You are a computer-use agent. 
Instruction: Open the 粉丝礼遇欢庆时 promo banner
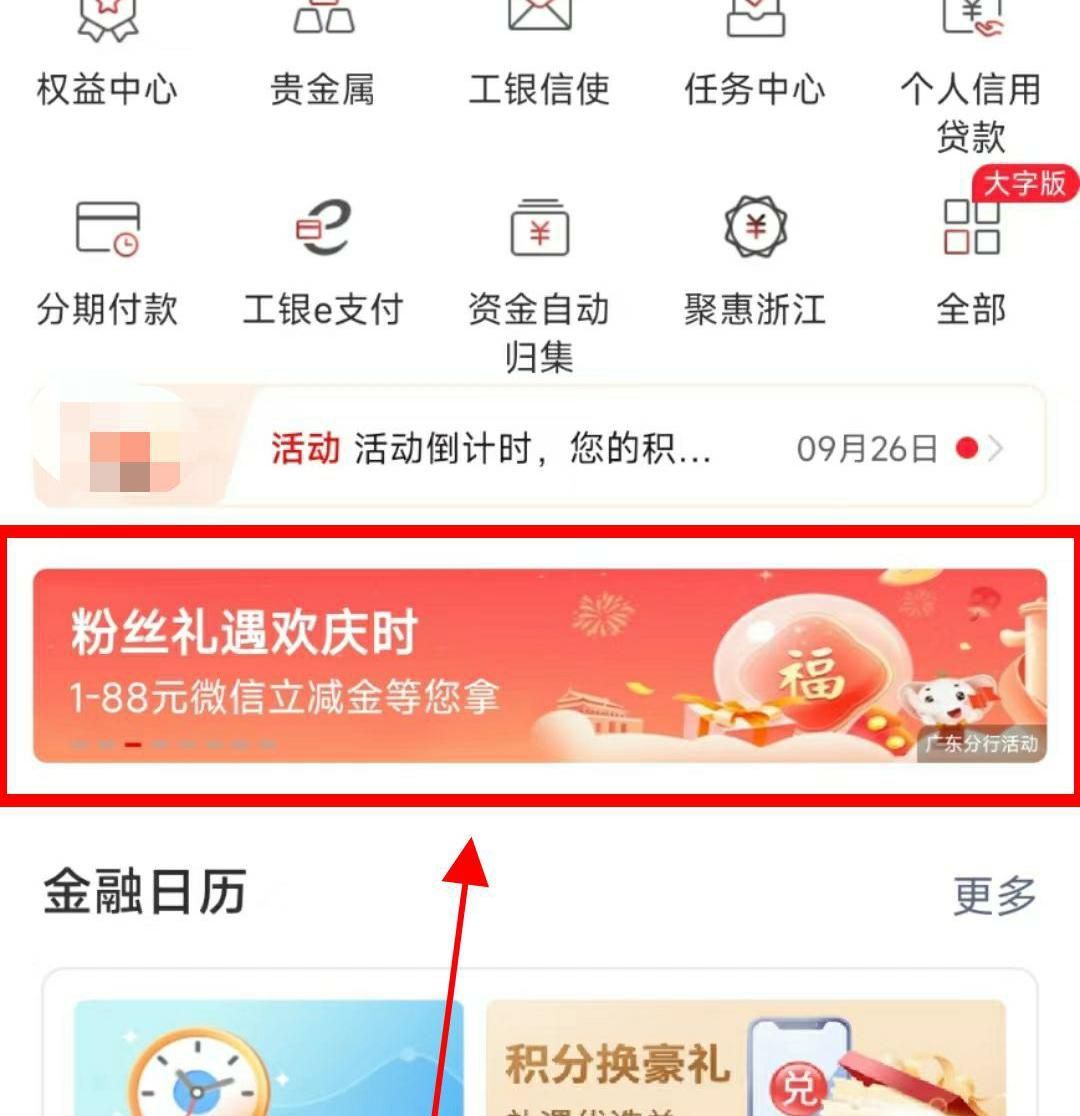[540, 665]
